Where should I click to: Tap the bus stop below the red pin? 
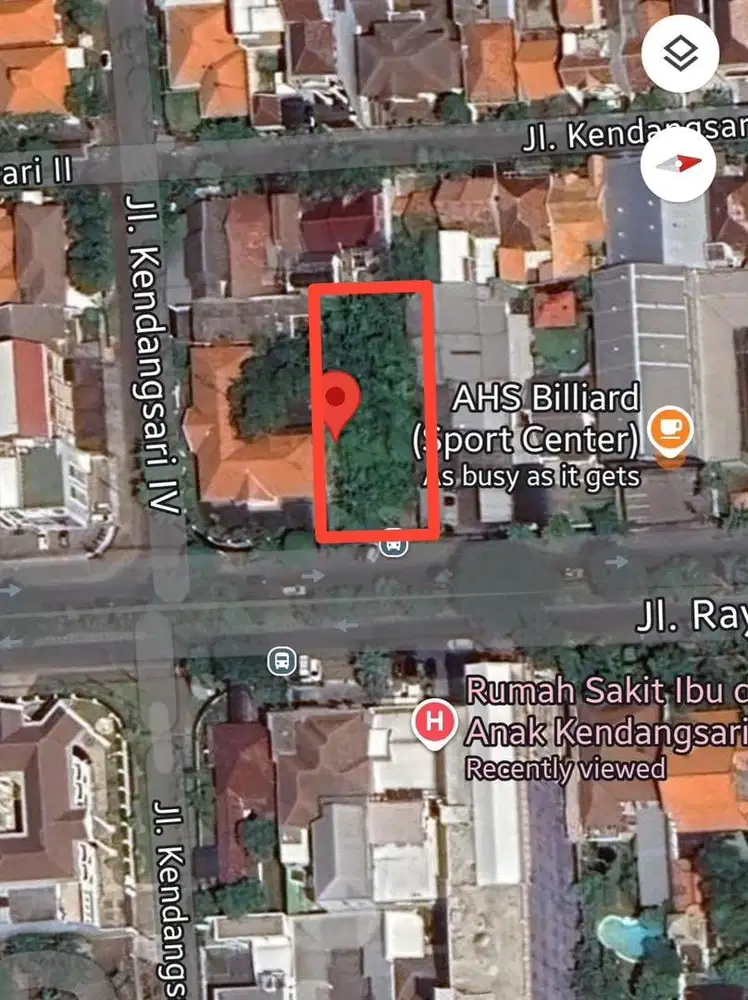(393, 545)
